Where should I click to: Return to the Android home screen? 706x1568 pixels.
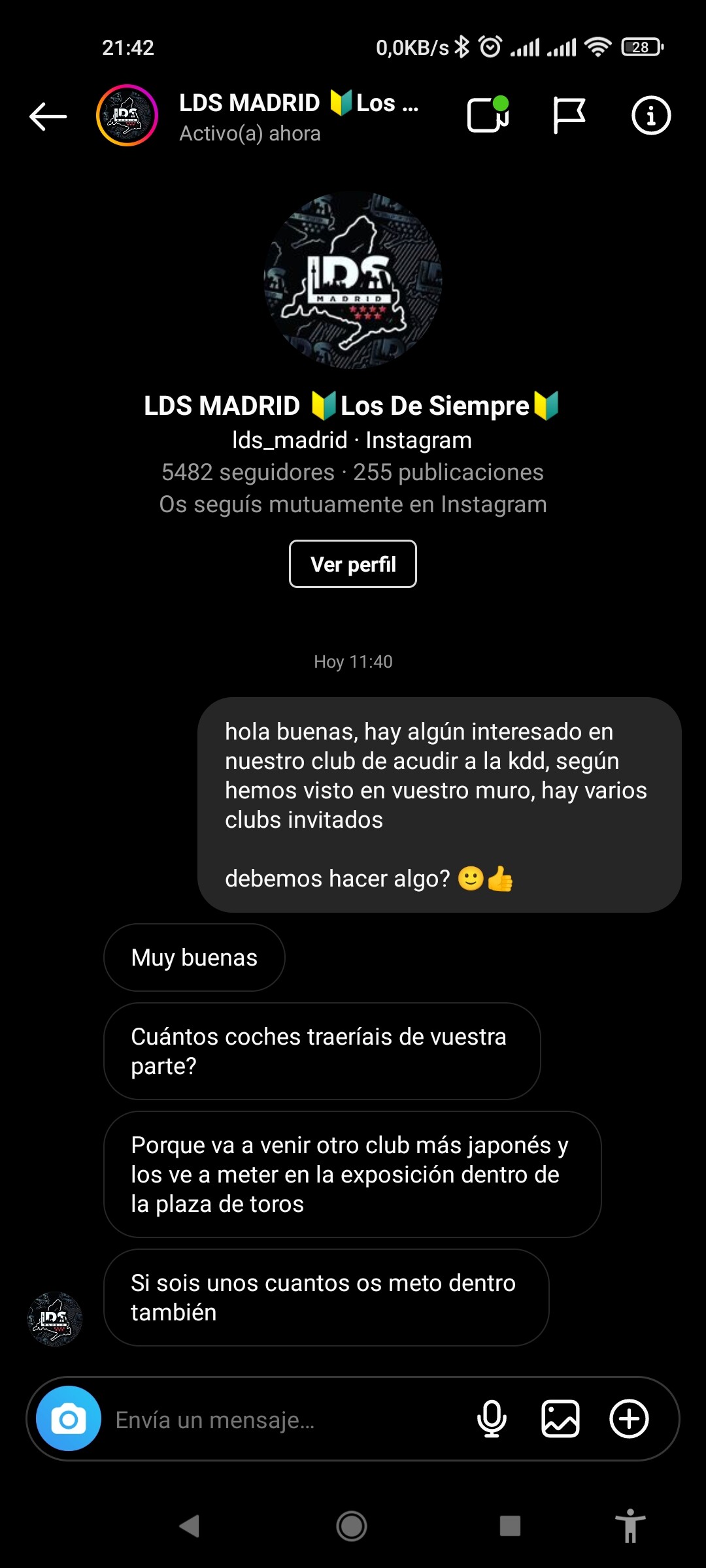[352, 1526]
